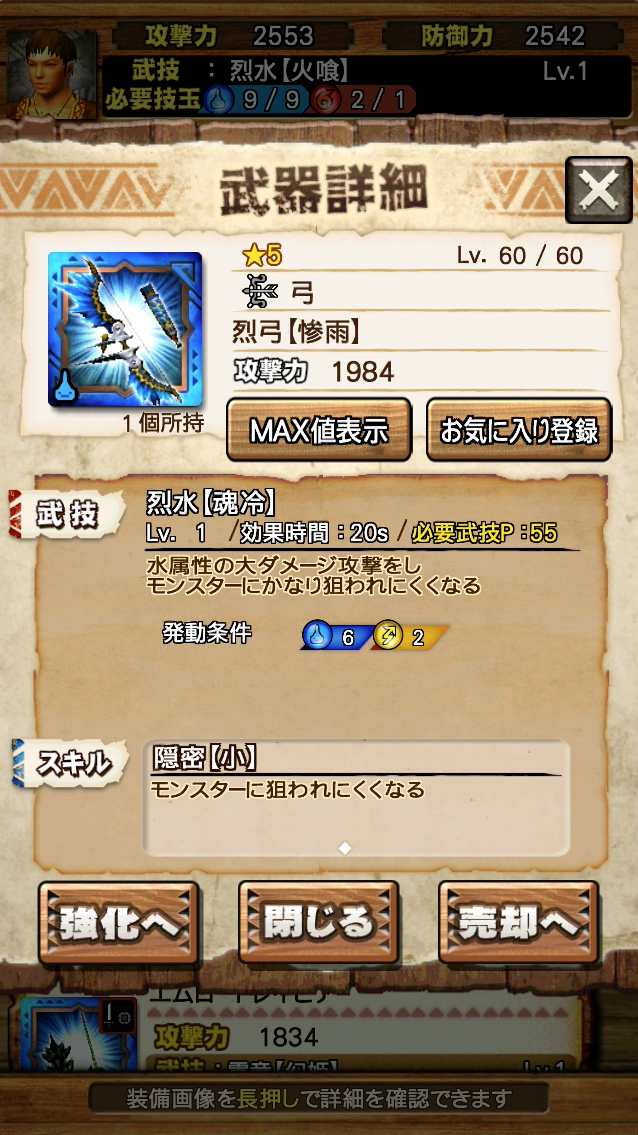Add weapon via お気に入り登録
The image size is (638, 1135).
pyautogui.click(x=519, y=430)
